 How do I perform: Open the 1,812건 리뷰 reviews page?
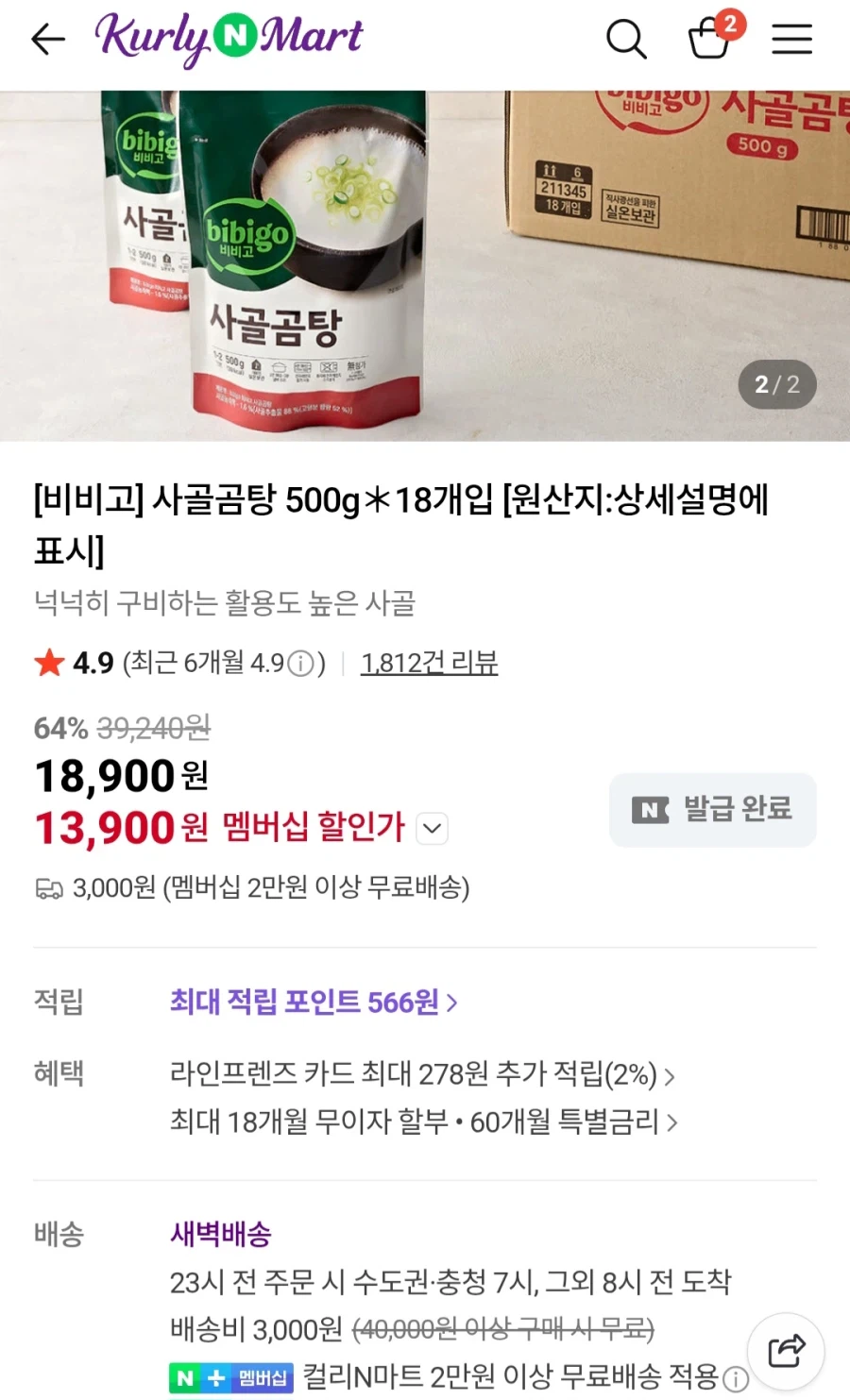click(429, 664)
